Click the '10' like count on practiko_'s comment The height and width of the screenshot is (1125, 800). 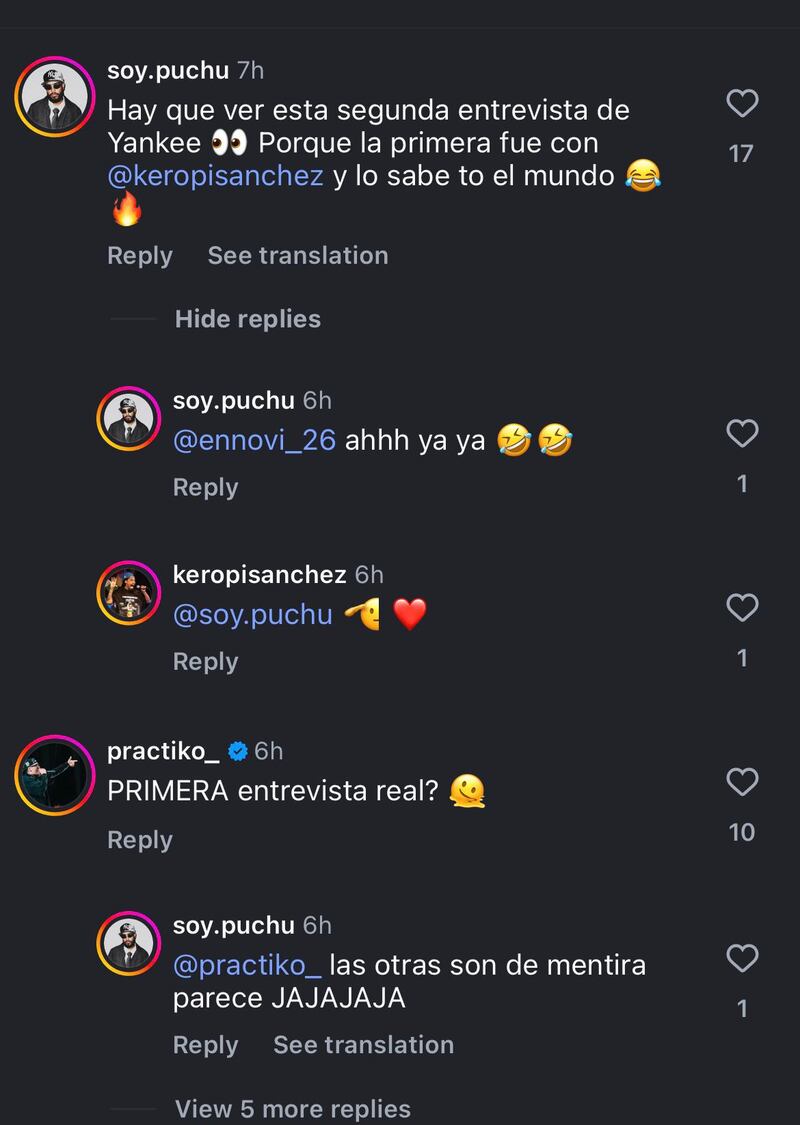(x=742, y=831)
